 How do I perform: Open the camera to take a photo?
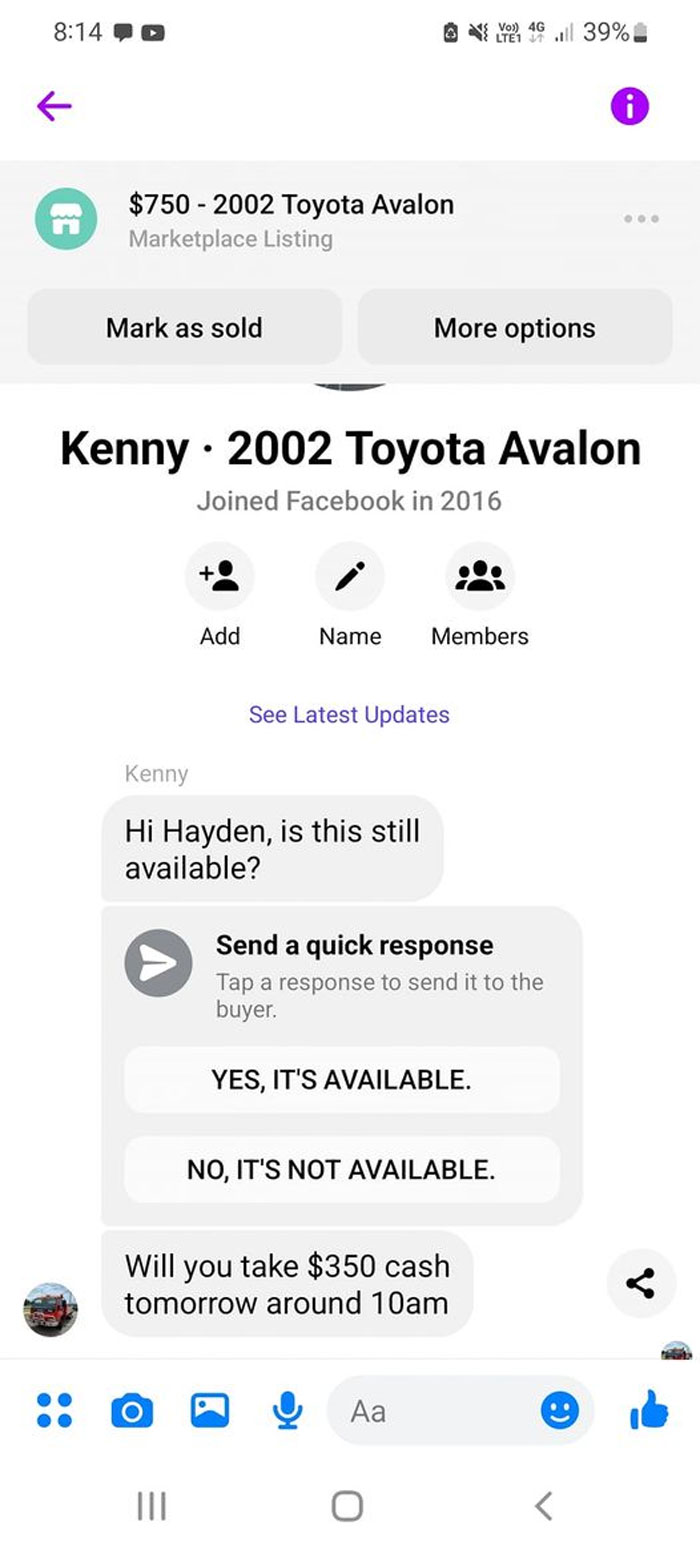pyautogui.click(x=131, y=1411)
